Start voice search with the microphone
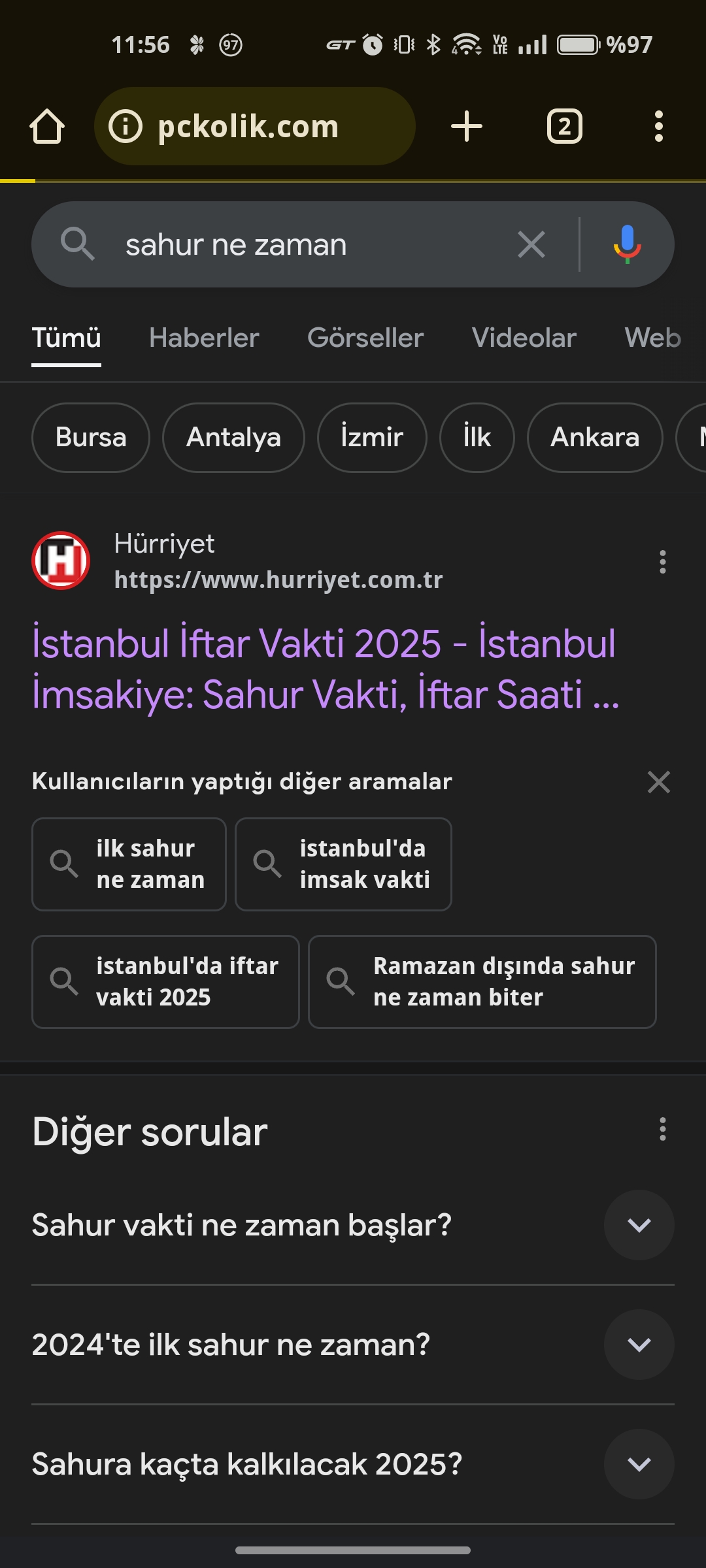The width and height of the screenshot is (706, 1568). [627, 245]
